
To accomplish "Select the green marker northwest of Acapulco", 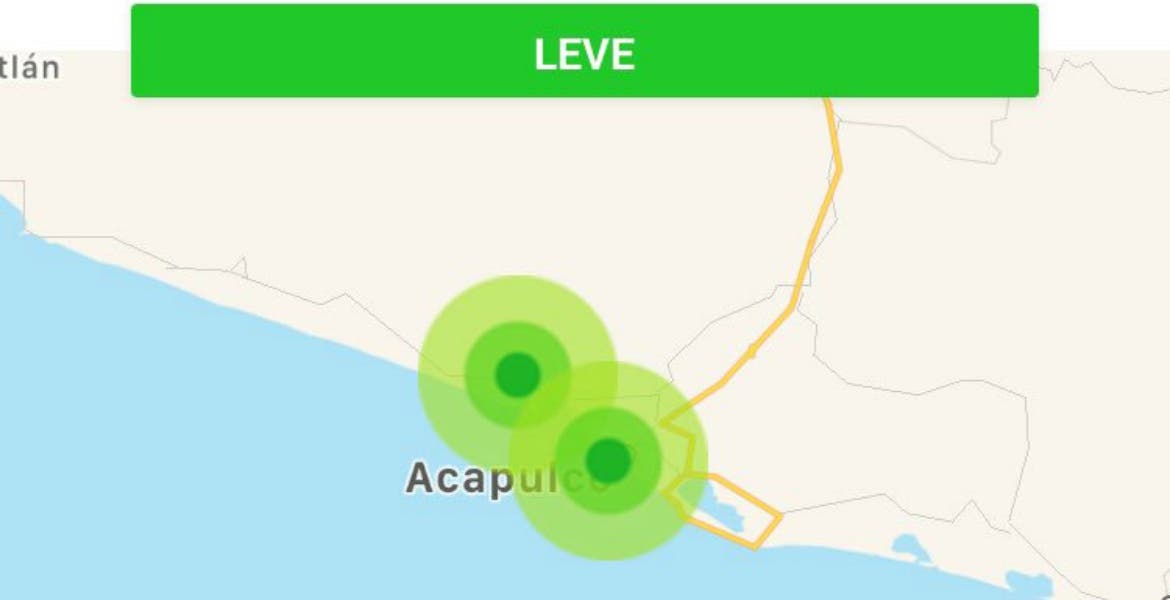I will [x=517, y=374].
